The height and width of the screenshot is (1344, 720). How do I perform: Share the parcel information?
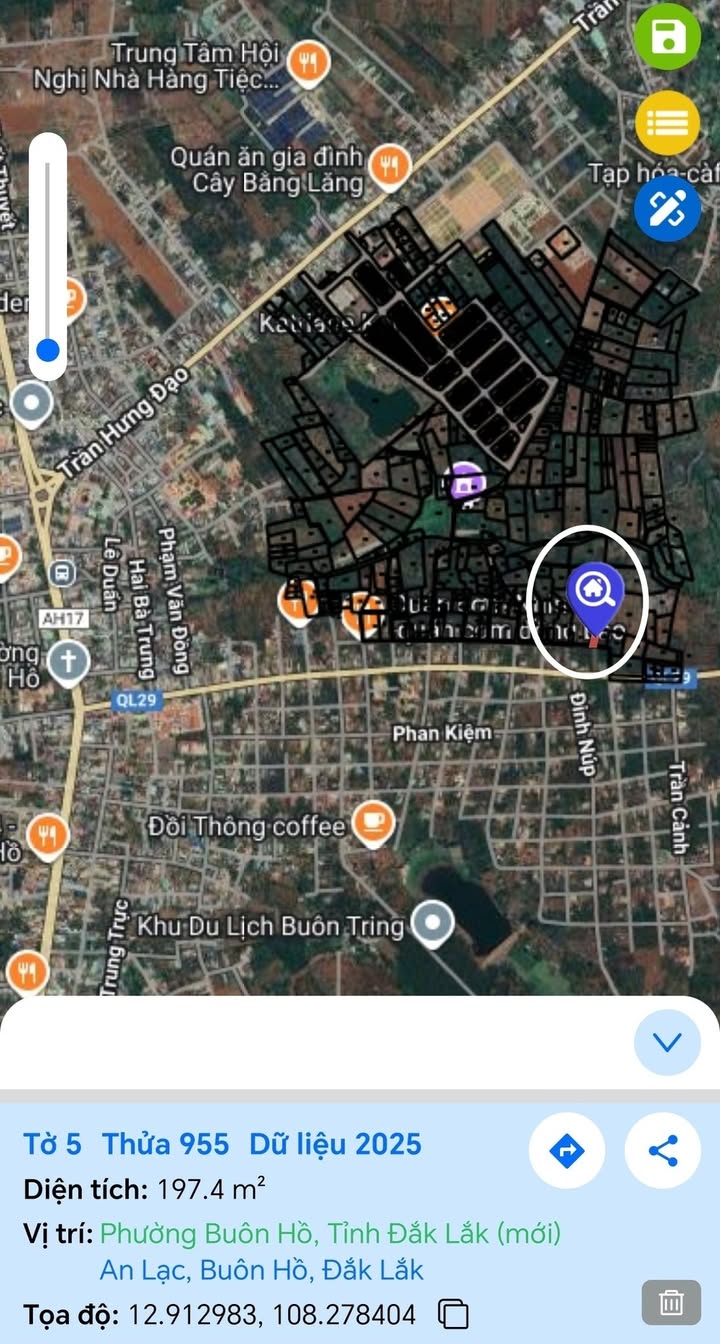663,1151
